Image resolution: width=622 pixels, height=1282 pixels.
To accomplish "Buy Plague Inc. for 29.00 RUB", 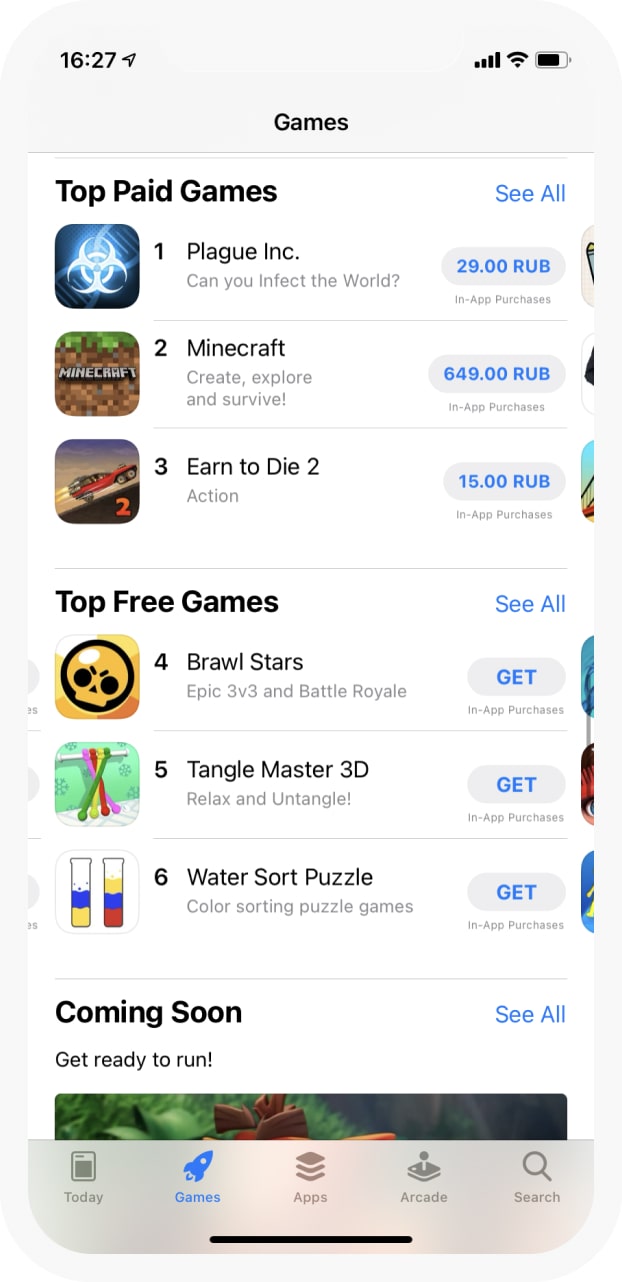I will click(503, 267).
